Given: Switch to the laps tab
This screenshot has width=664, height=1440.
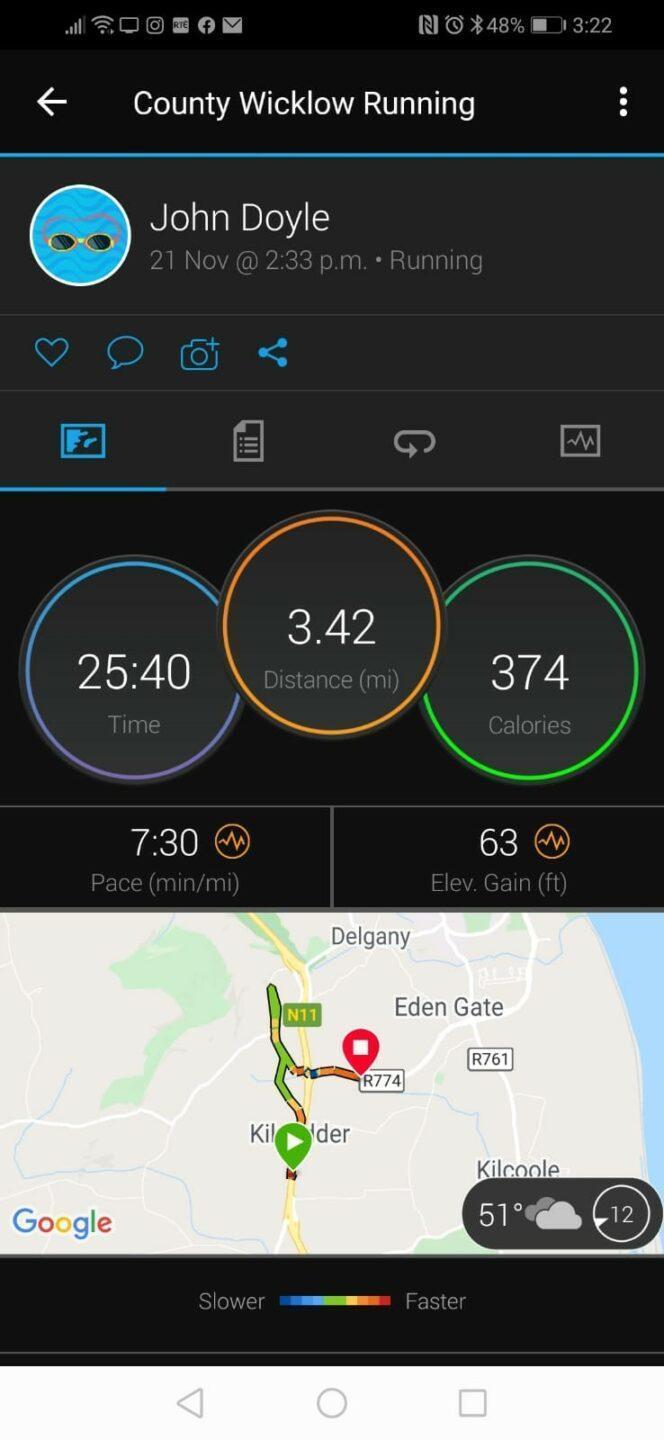Looking at the screenshot, I should [414, 441].
